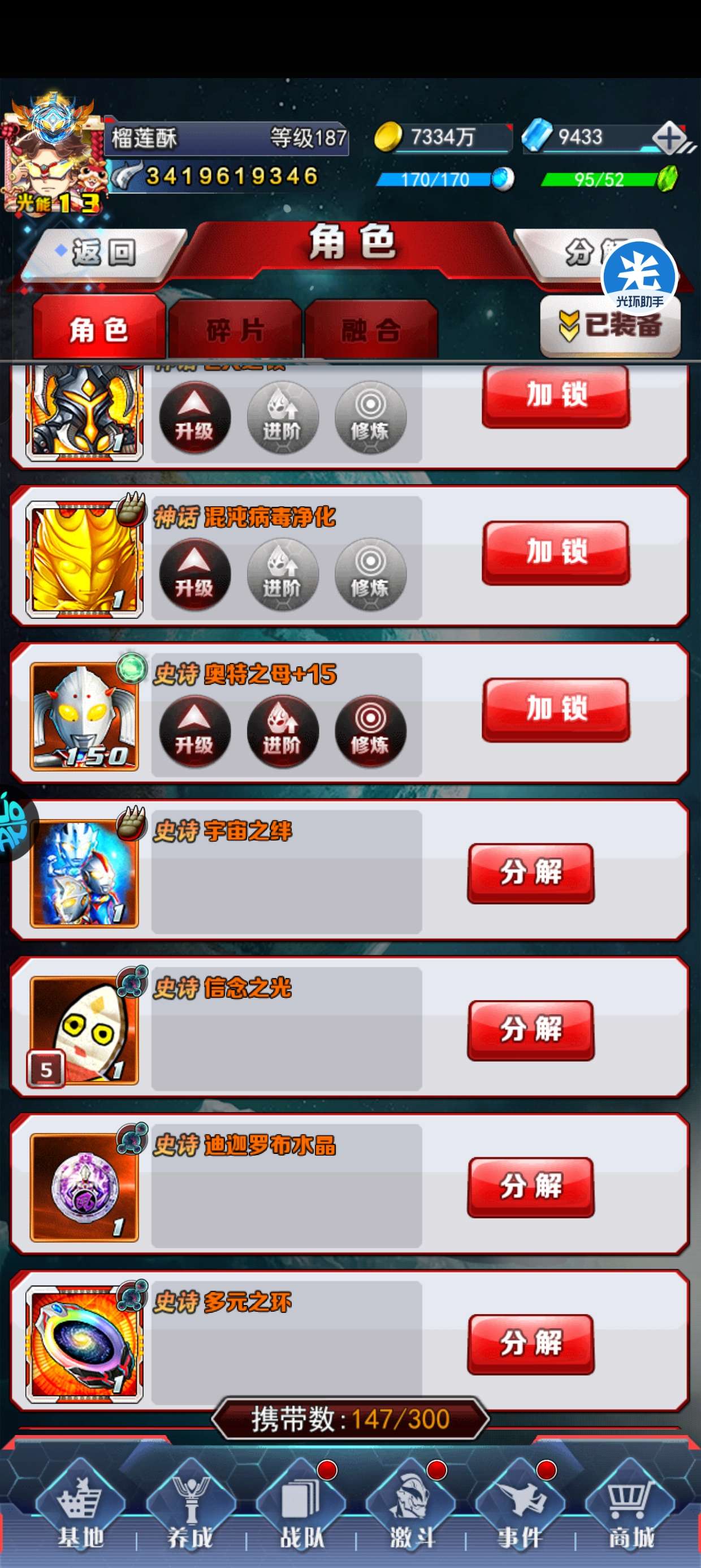701x1568 pixels.
Task: Add more diamonds with the plus icon
Action: [x=669, y=138]
